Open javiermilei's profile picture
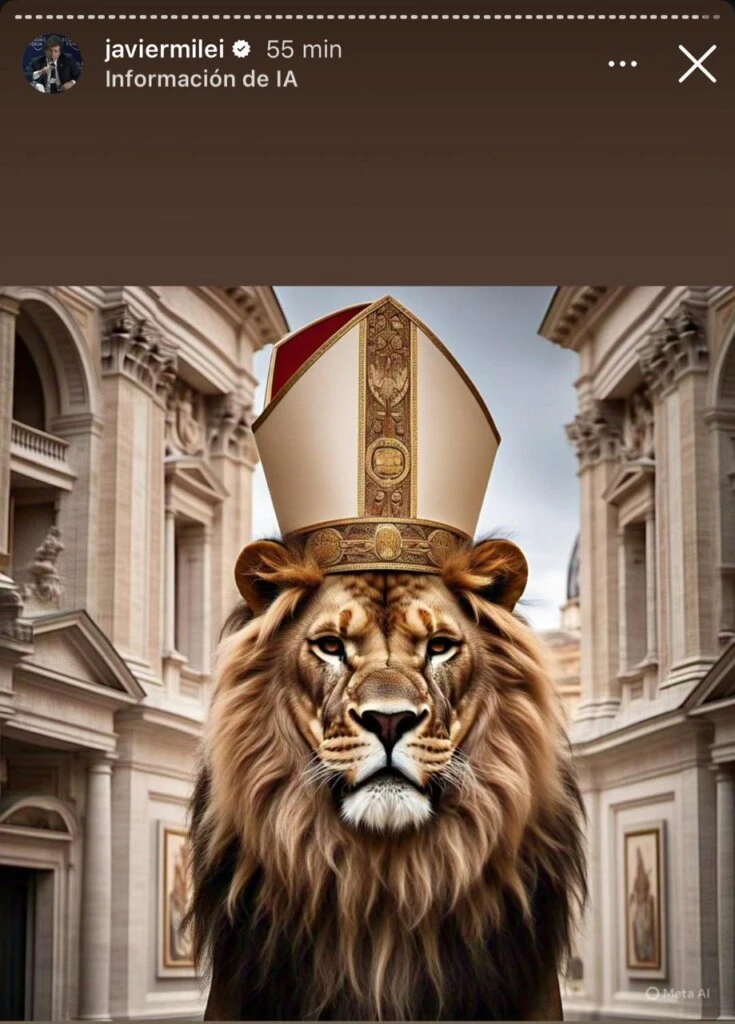This screenshot has height=1024, width=735. point(52,64)
